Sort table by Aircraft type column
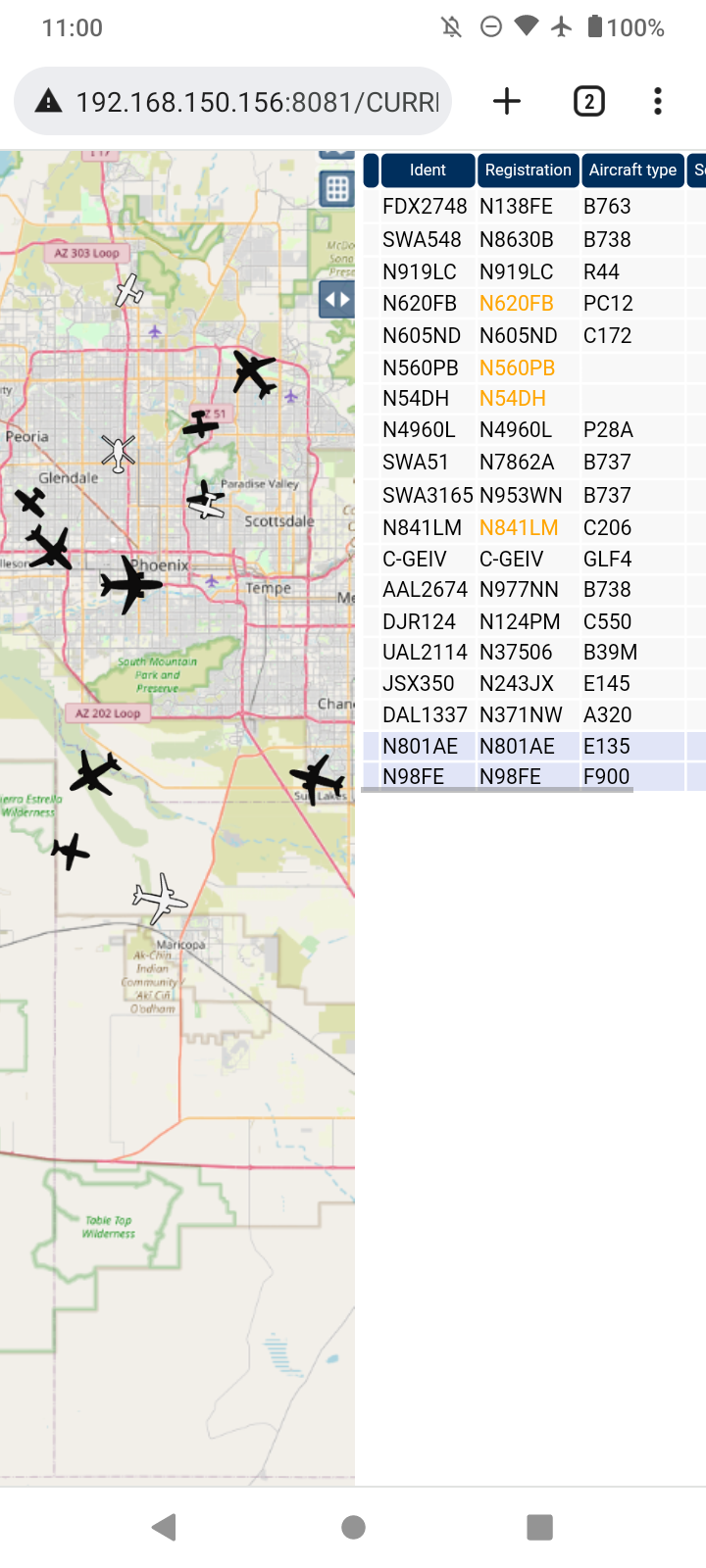The height and width of the screenshot is (1568, 706). 632,170
